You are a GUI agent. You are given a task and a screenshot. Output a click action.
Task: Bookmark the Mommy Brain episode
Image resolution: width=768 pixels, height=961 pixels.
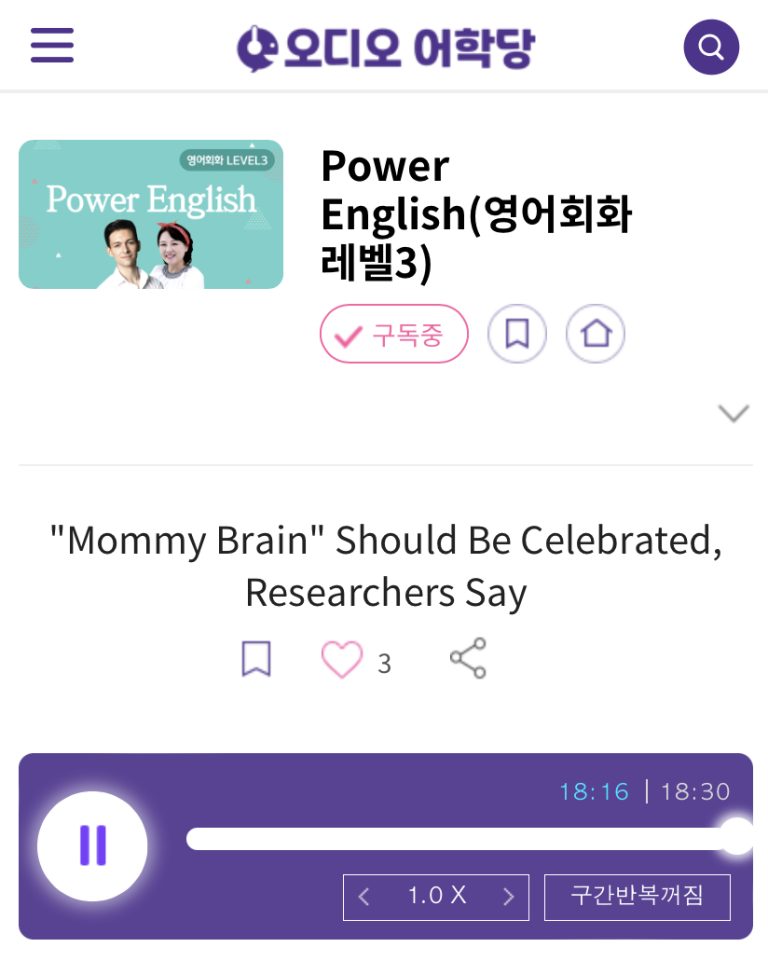tap(256, 660)
